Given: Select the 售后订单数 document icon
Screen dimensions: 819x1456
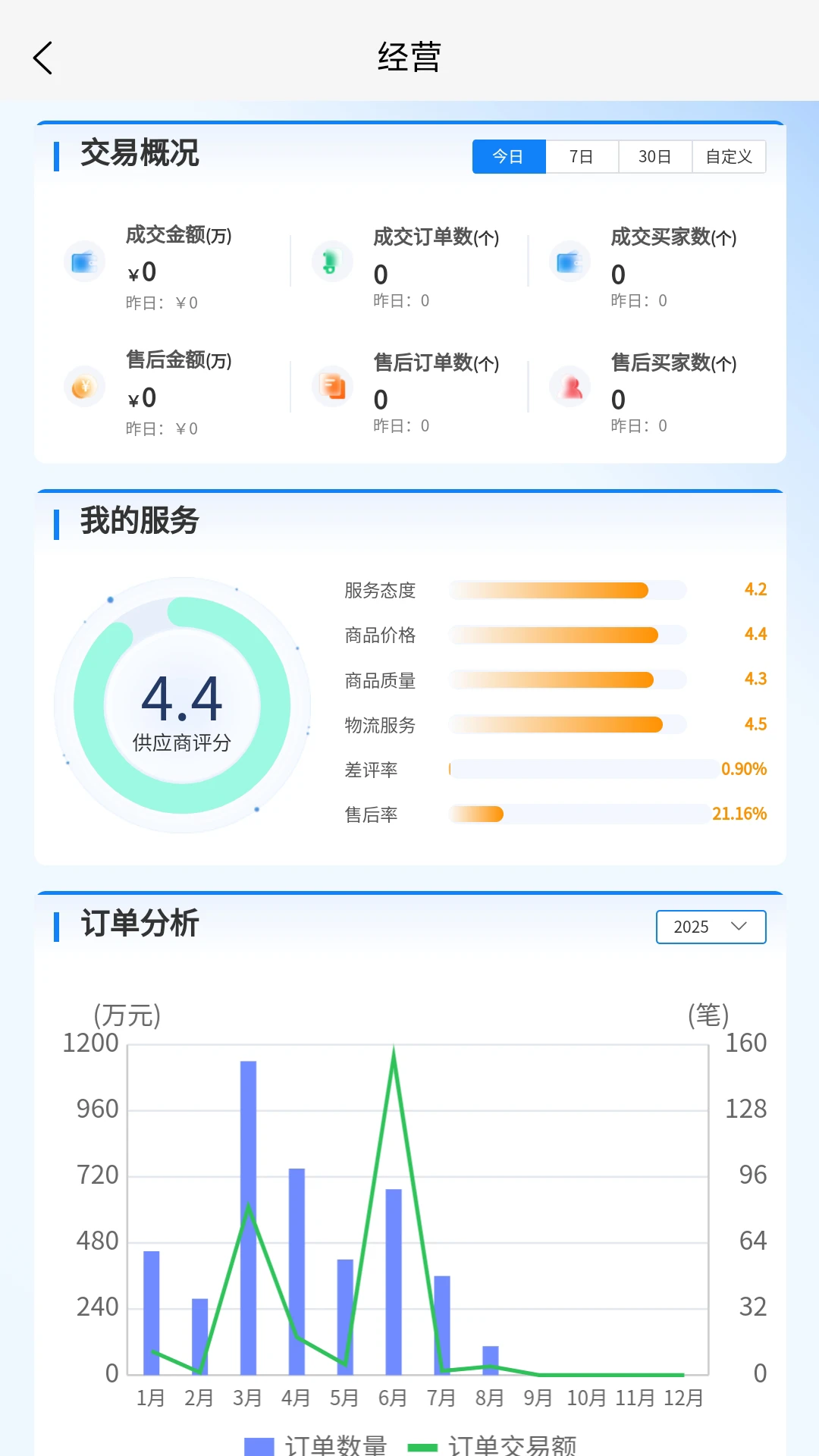Looking at the screenshot, I should [331, 387].
